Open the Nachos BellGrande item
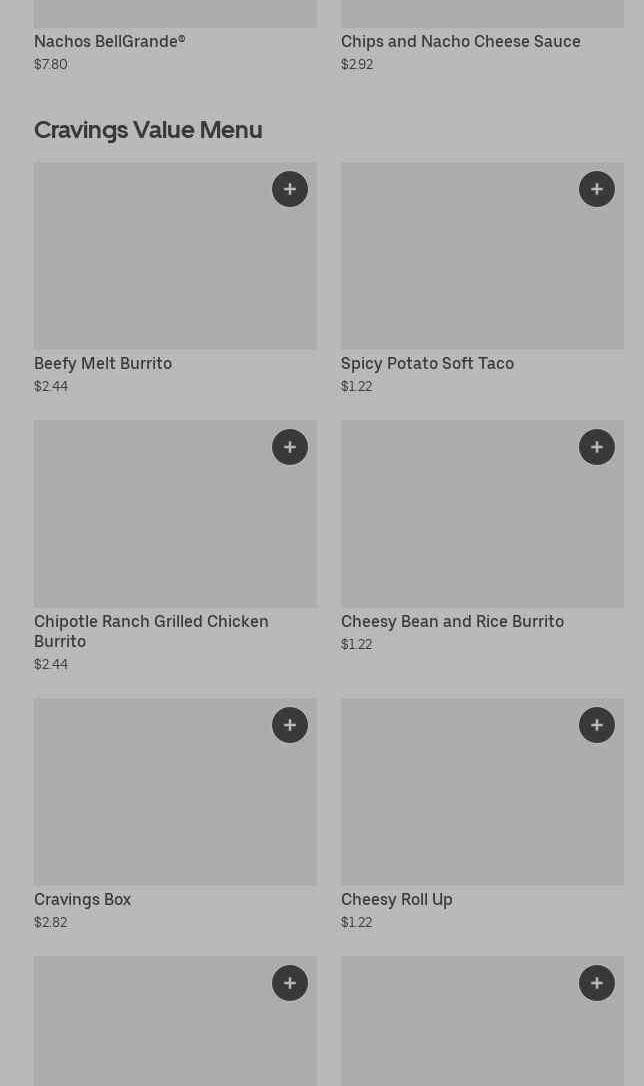 (x=109, y=42)
